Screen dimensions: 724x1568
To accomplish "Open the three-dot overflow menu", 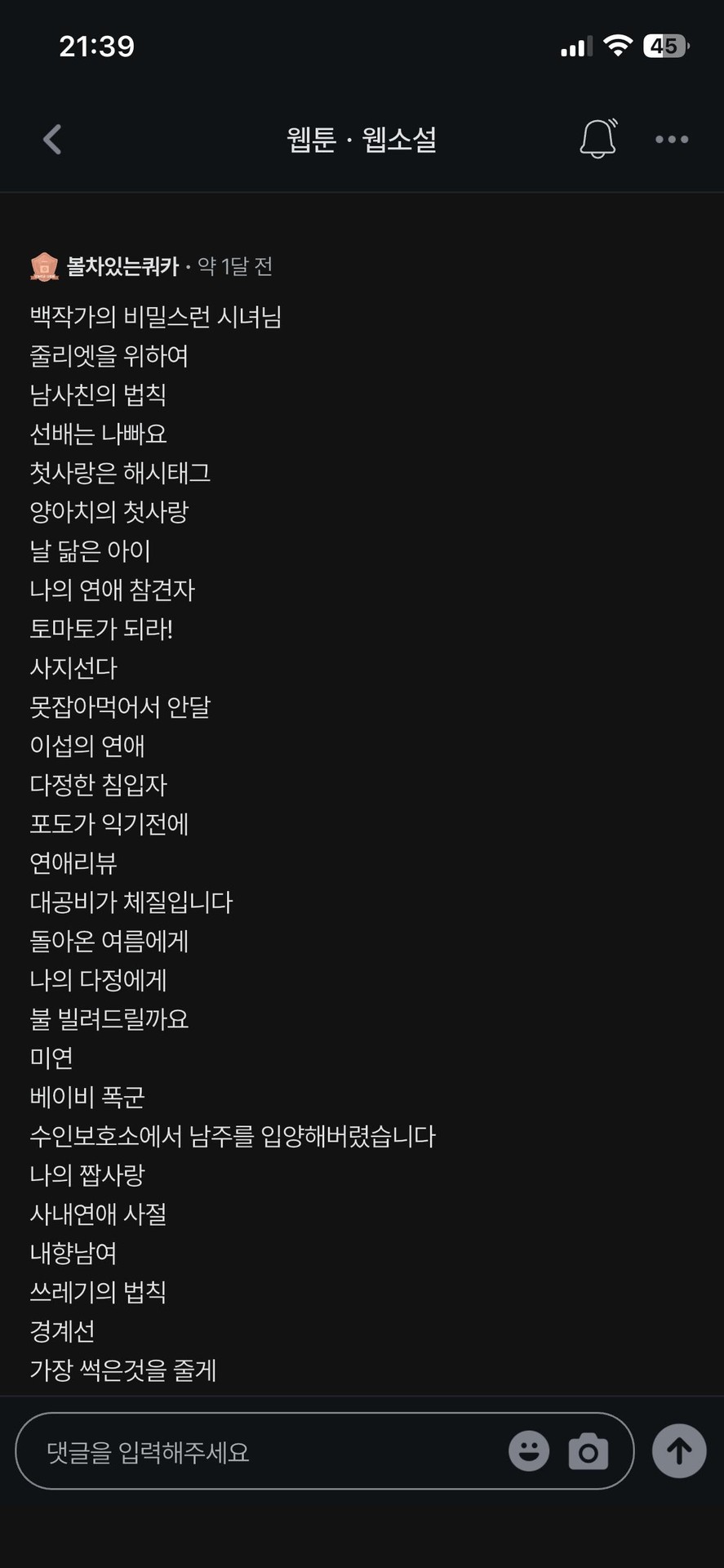I will click(672, 140).
